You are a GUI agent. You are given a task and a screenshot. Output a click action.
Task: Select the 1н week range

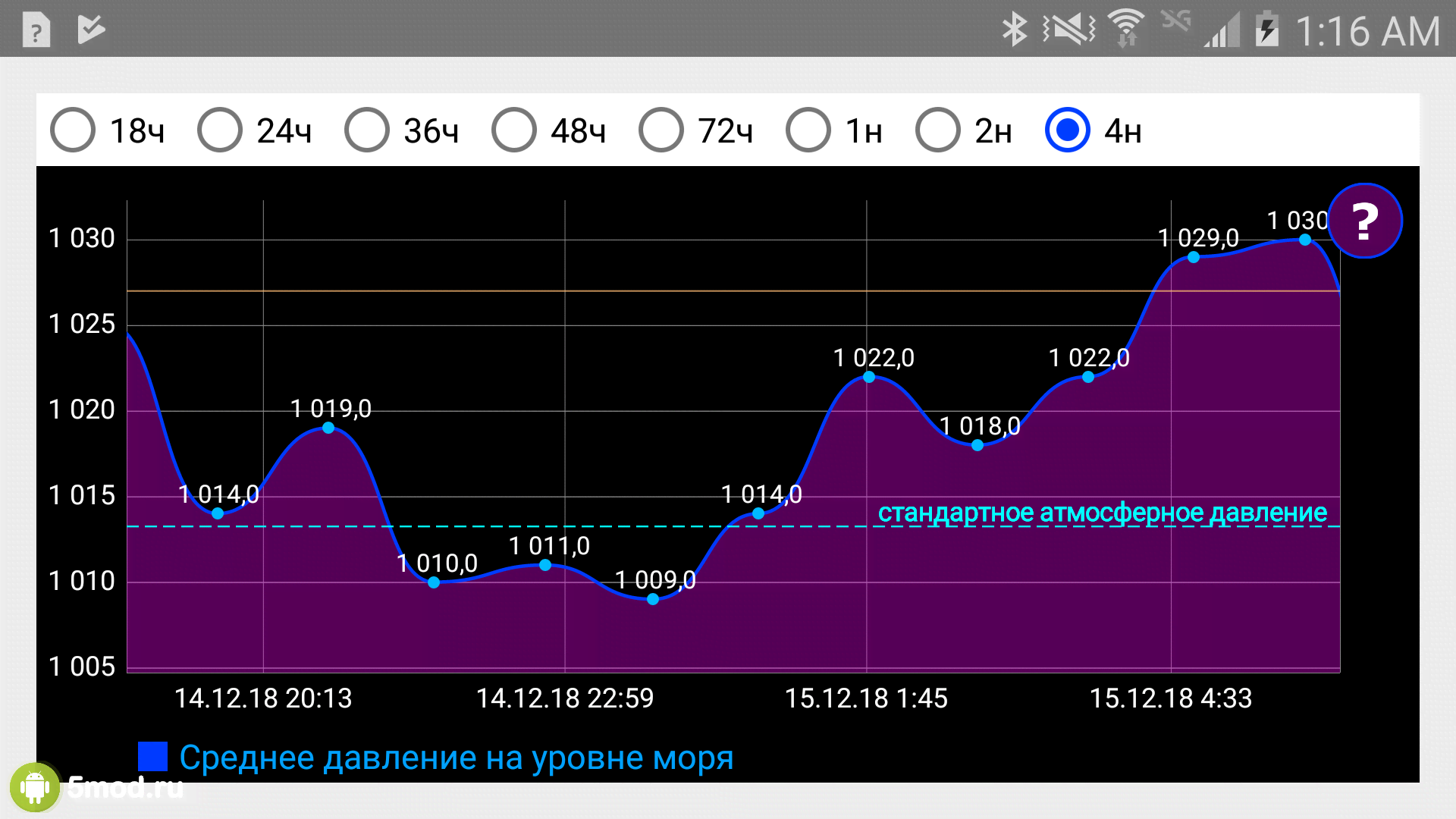(x=808, y=130)
